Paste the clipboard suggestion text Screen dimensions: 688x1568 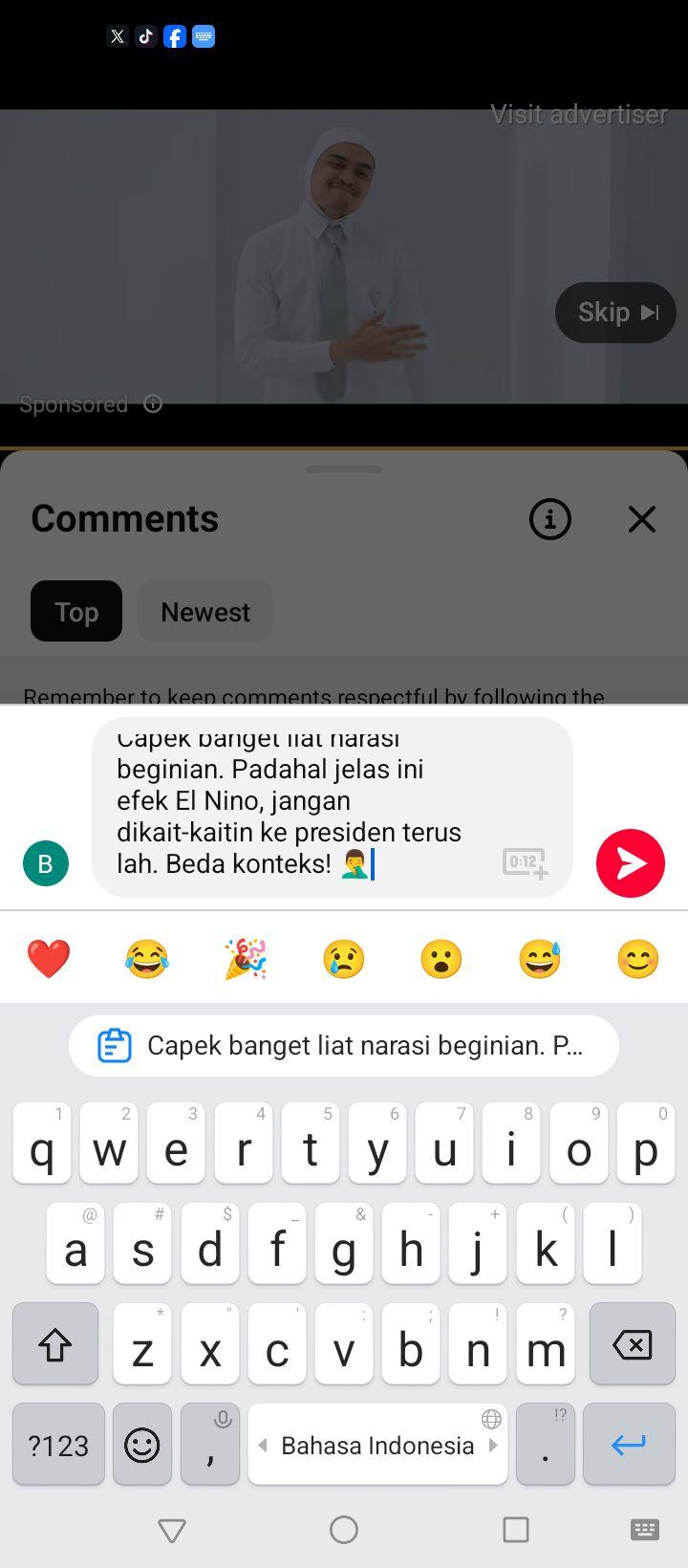pyautogui.click(x=344, y=1045)
